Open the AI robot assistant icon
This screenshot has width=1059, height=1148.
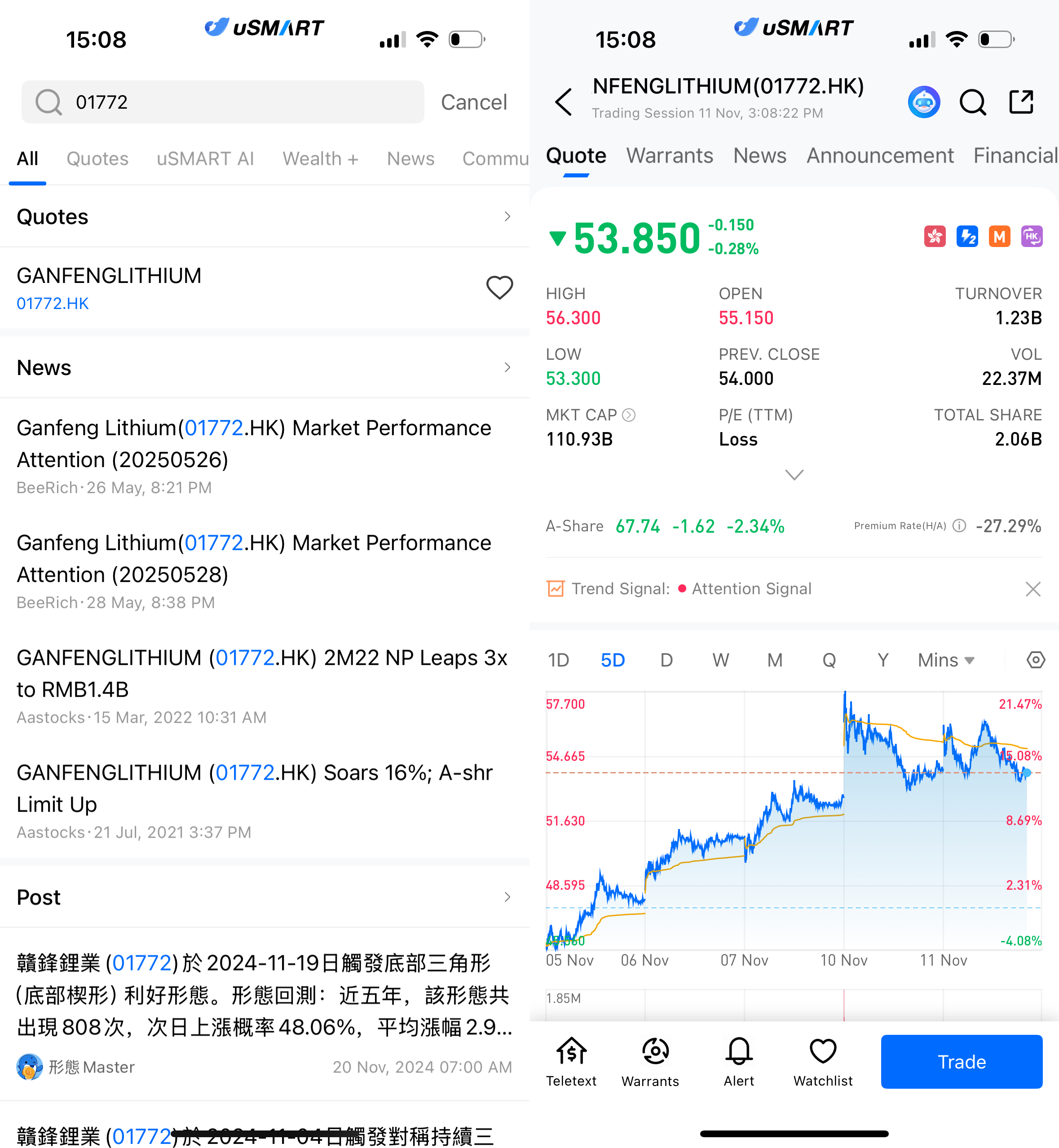pyautogui.click(x=924, y=102)
